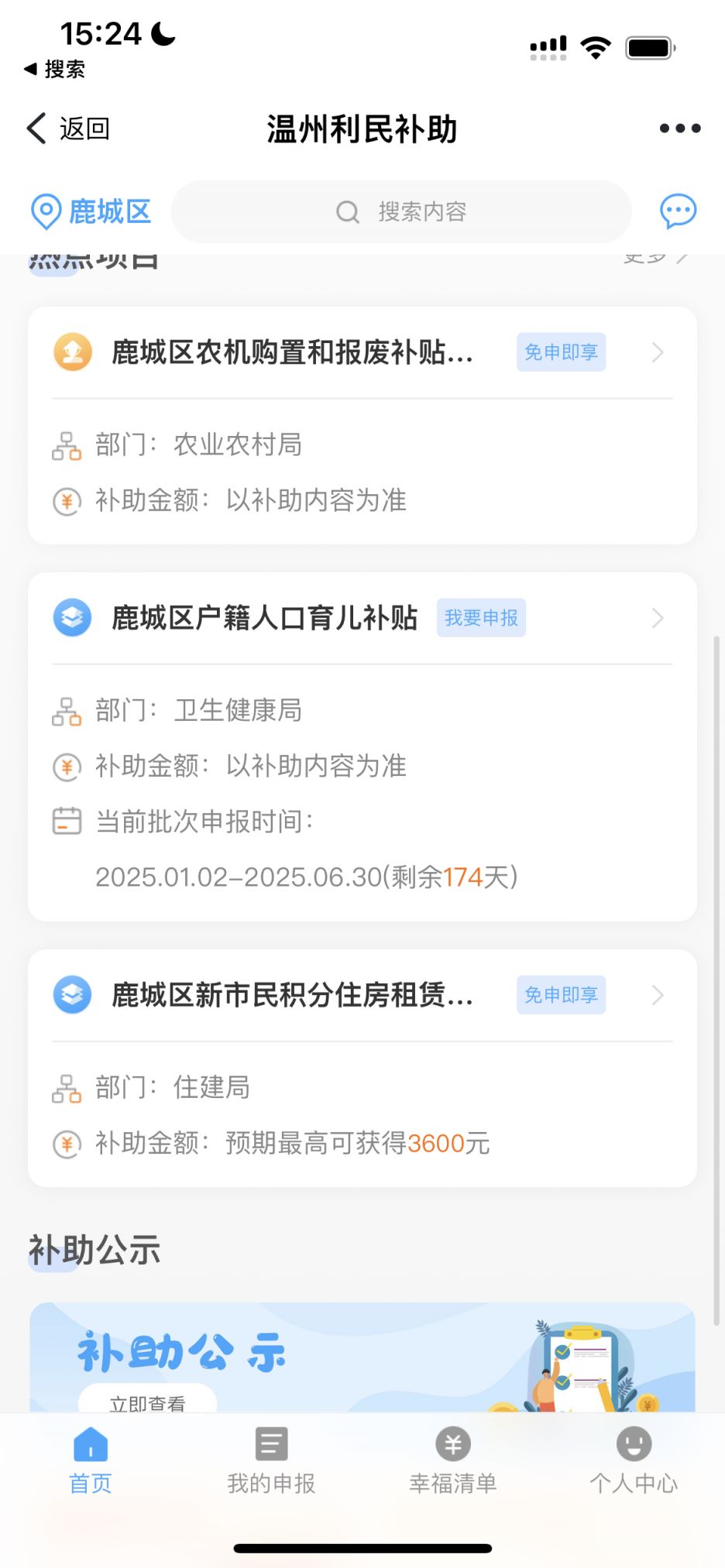Tap 我要申报 on the 育儿补贴 card
The height and width of the screenshot is (1568, 725).
(481, 618)
